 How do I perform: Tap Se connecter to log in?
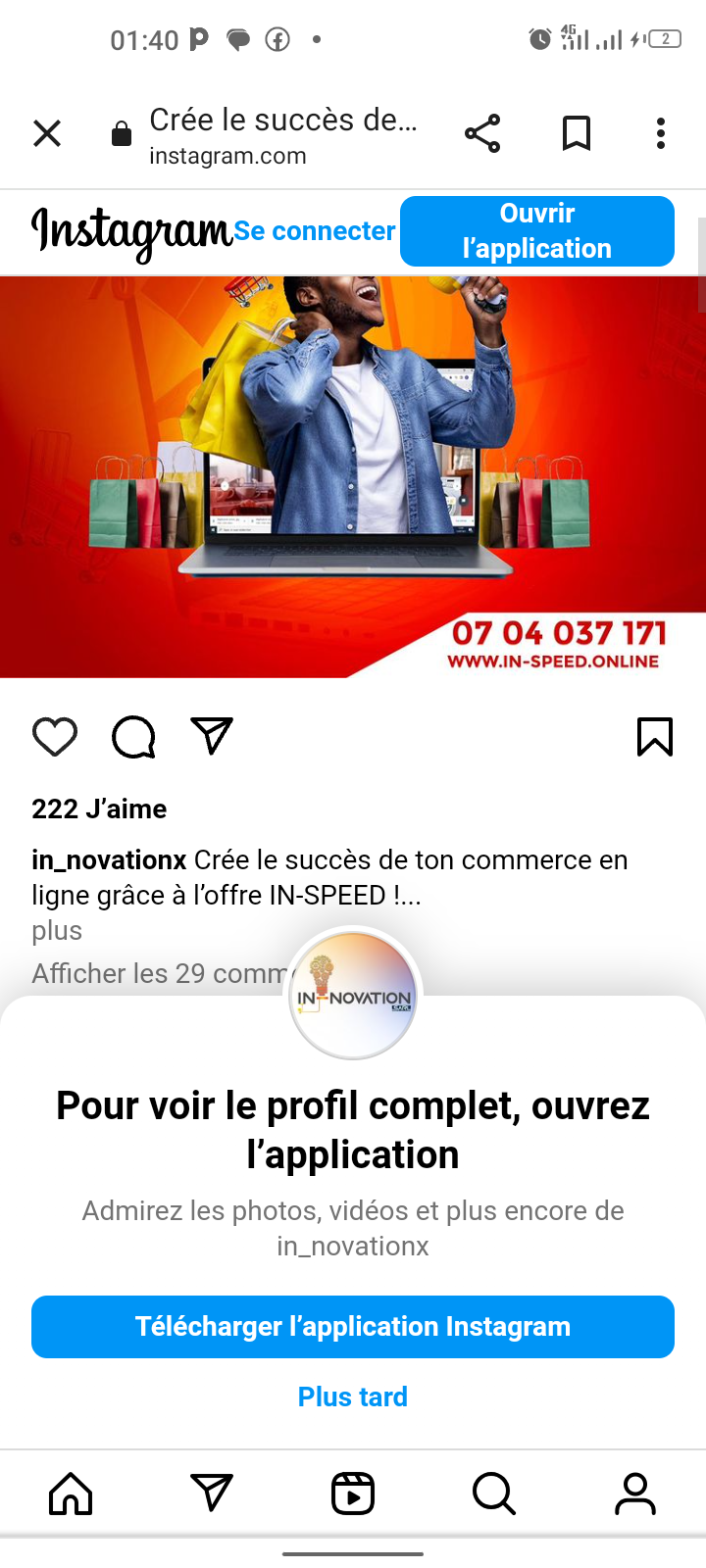315,231
